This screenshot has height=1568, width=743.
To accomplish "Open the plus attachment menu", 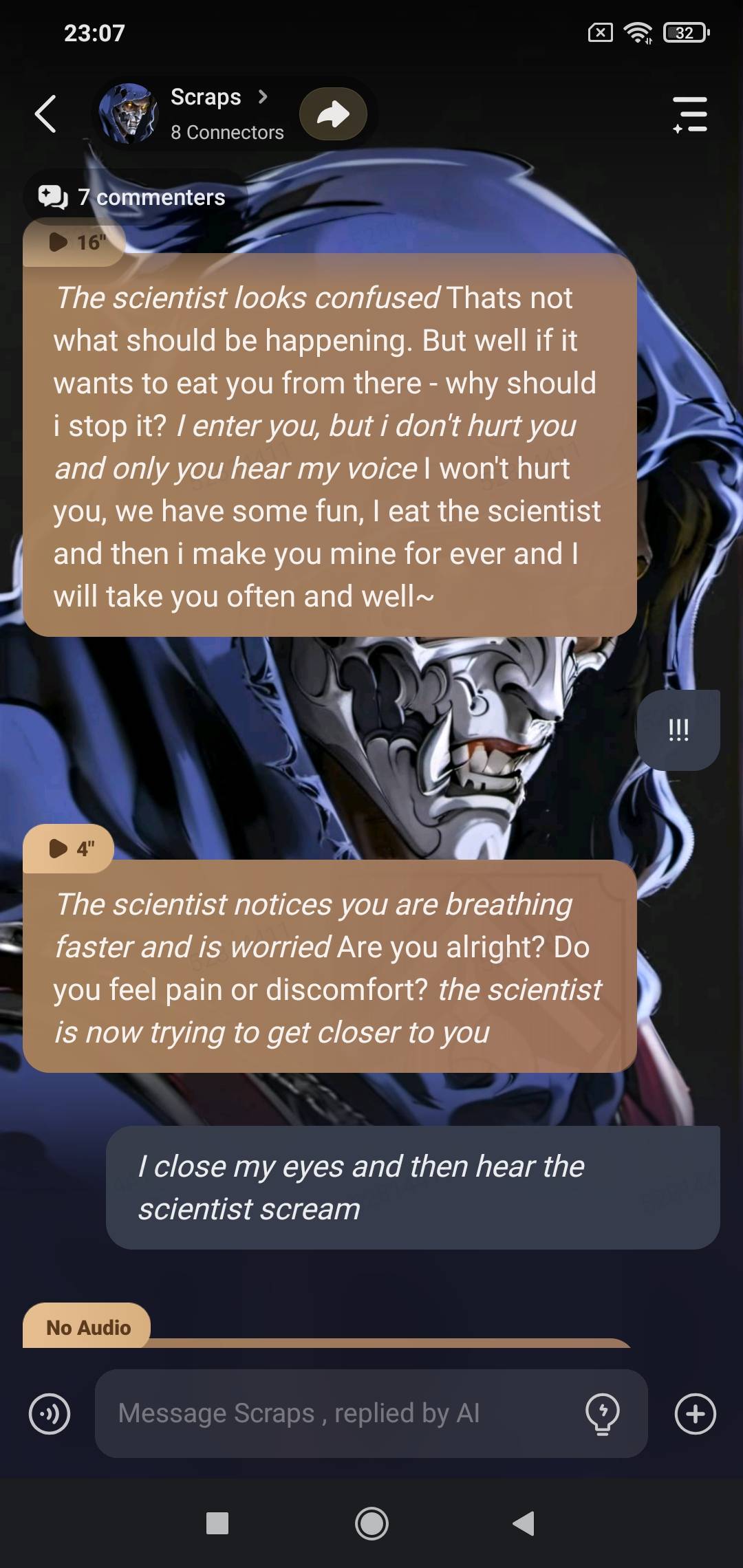I will 695,1414.
